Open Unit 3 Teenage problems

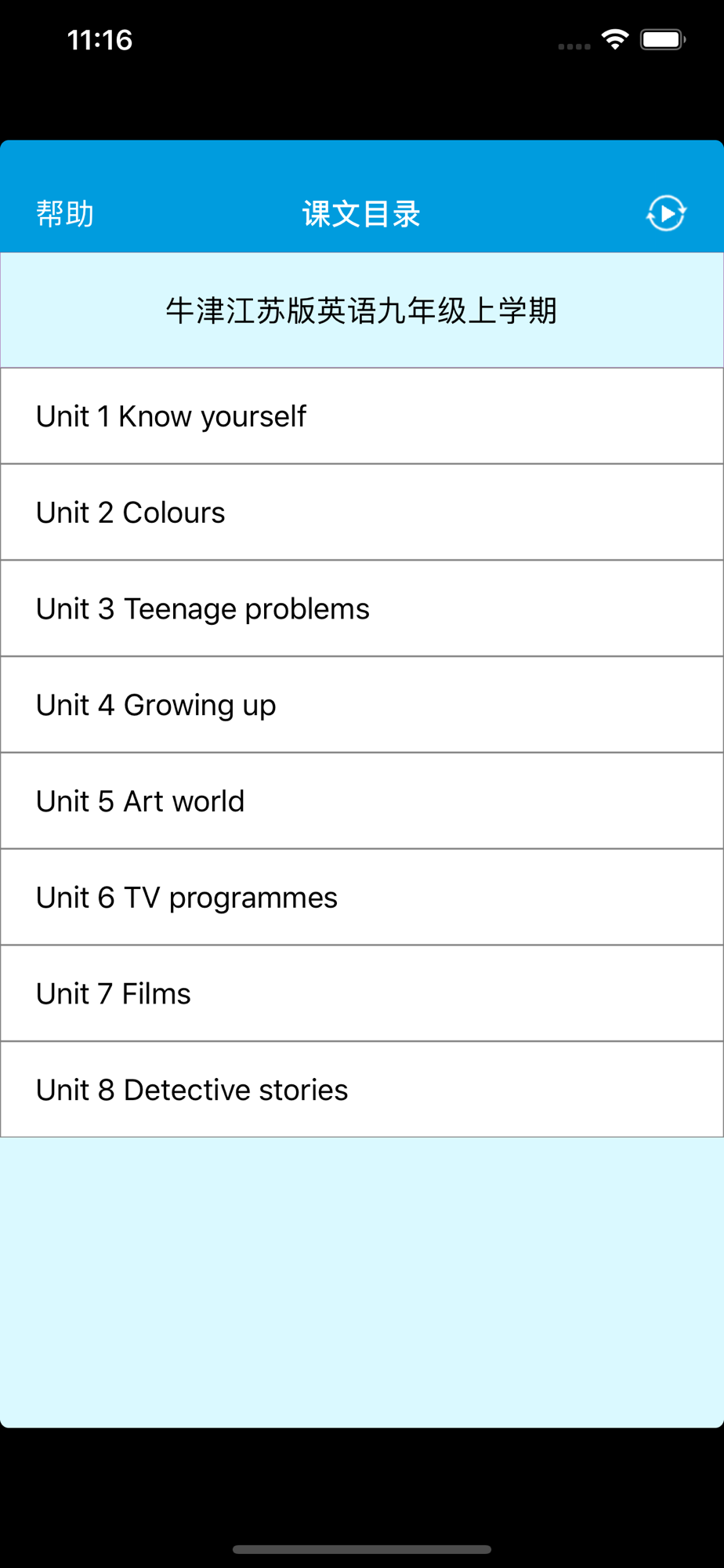pyautogui.click(x=362, y=608)
